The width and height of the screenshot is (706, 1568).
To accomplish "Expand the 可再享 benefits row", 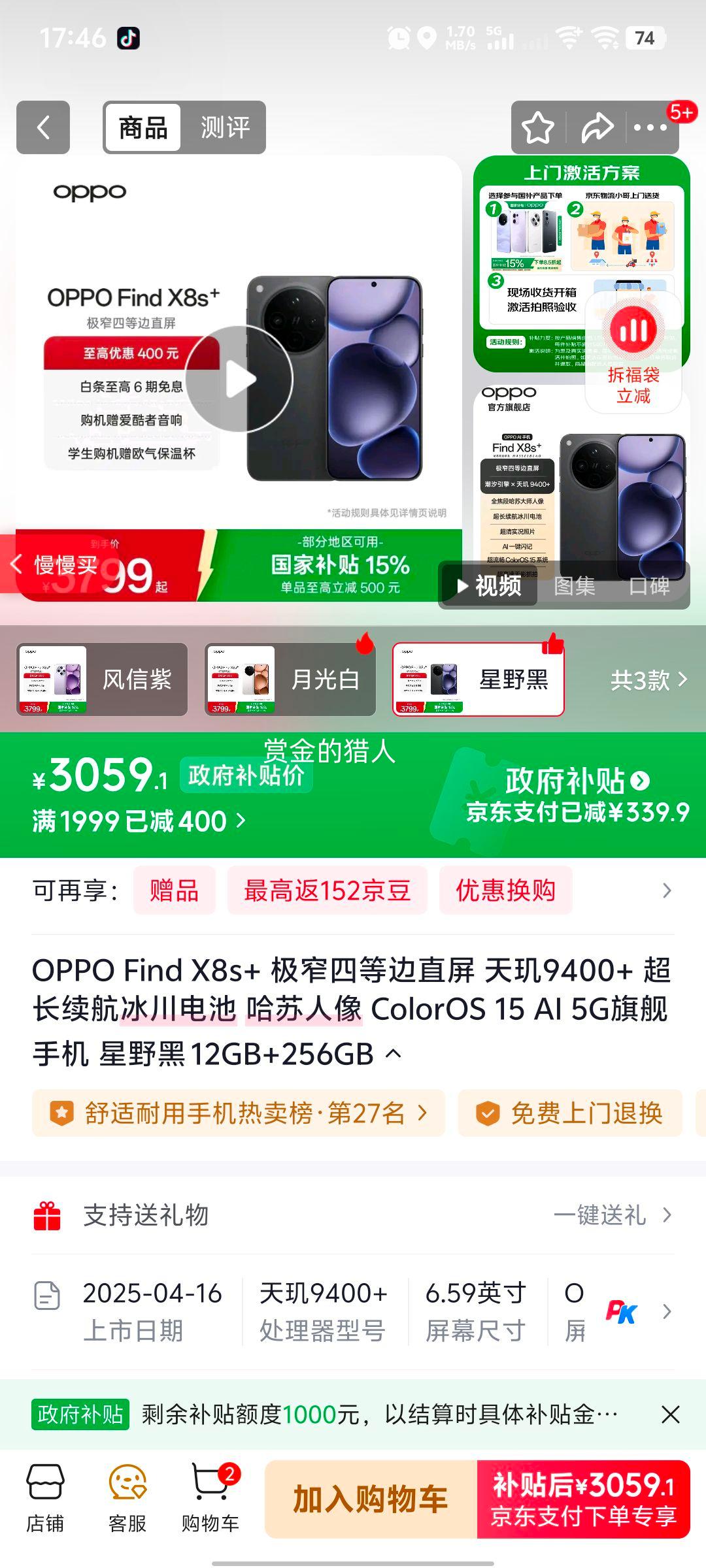I will tap(665, 890).
